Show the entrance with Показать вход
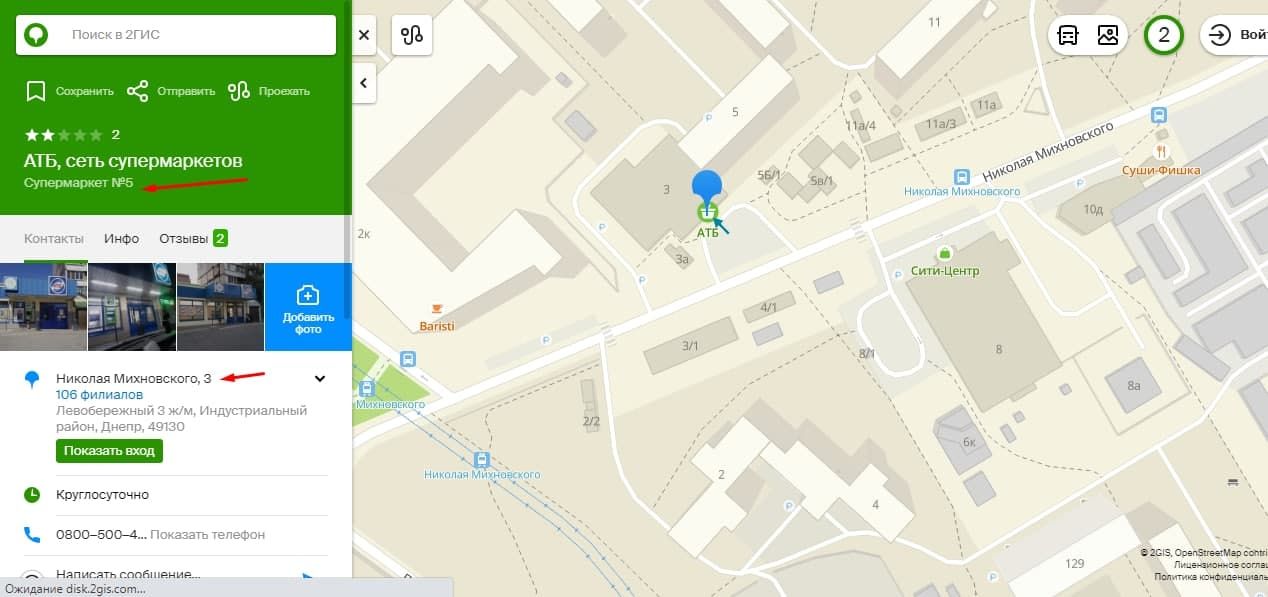The image size is (1268, 597). [x=109, y=451]
